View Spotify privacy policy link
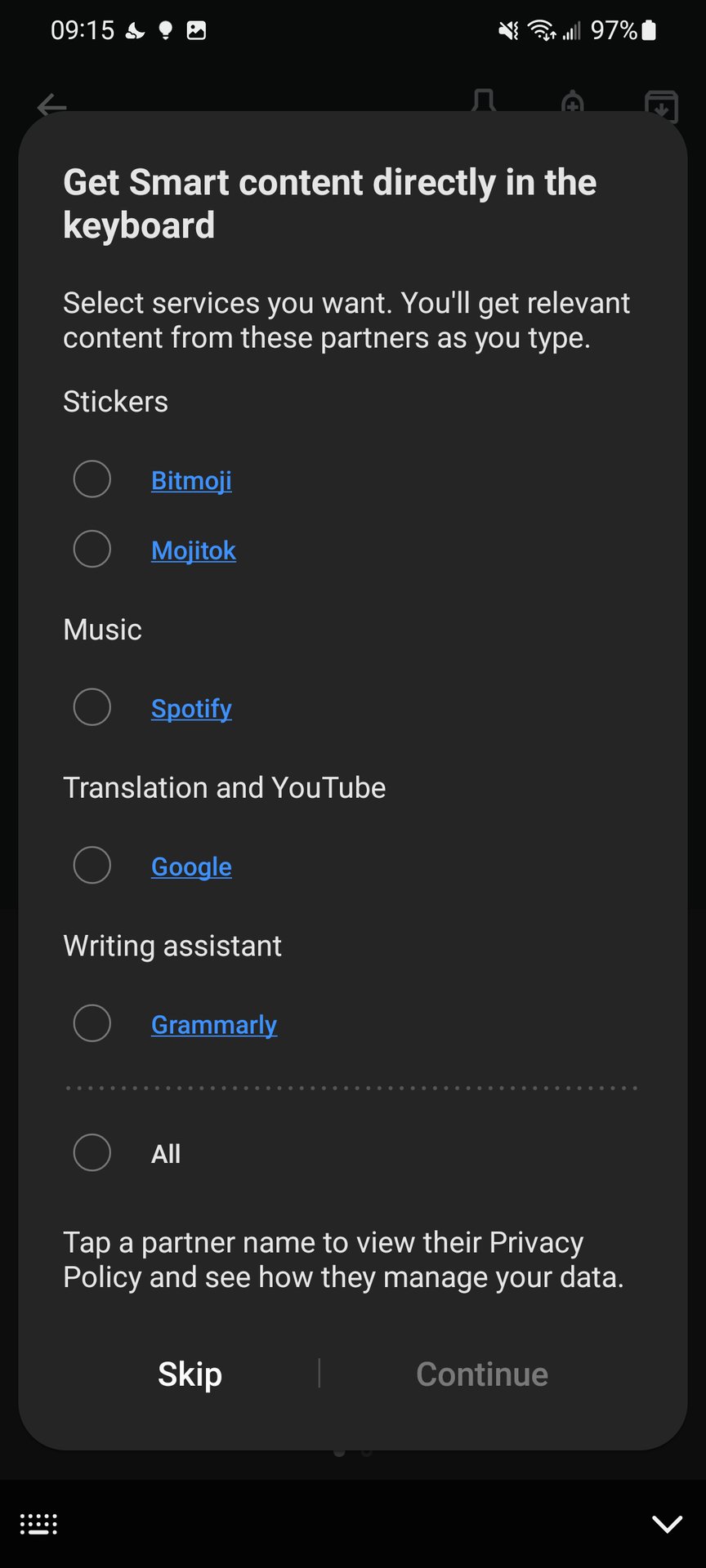Screen dimensions: 706x1568 (191, 708)
